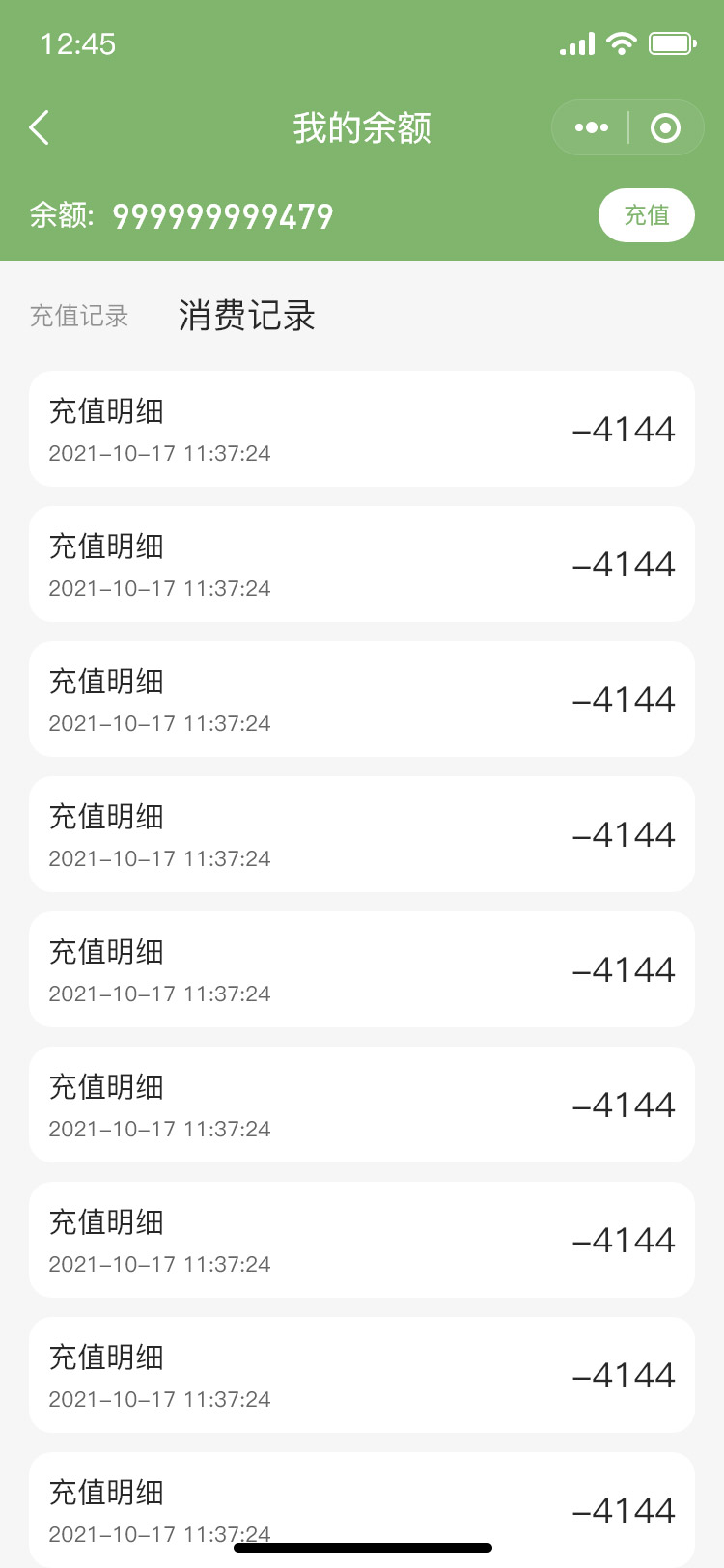This screenshot has width=724, height=1568.
Task: Select the 消费记录 tab
Action: point(247,316)
